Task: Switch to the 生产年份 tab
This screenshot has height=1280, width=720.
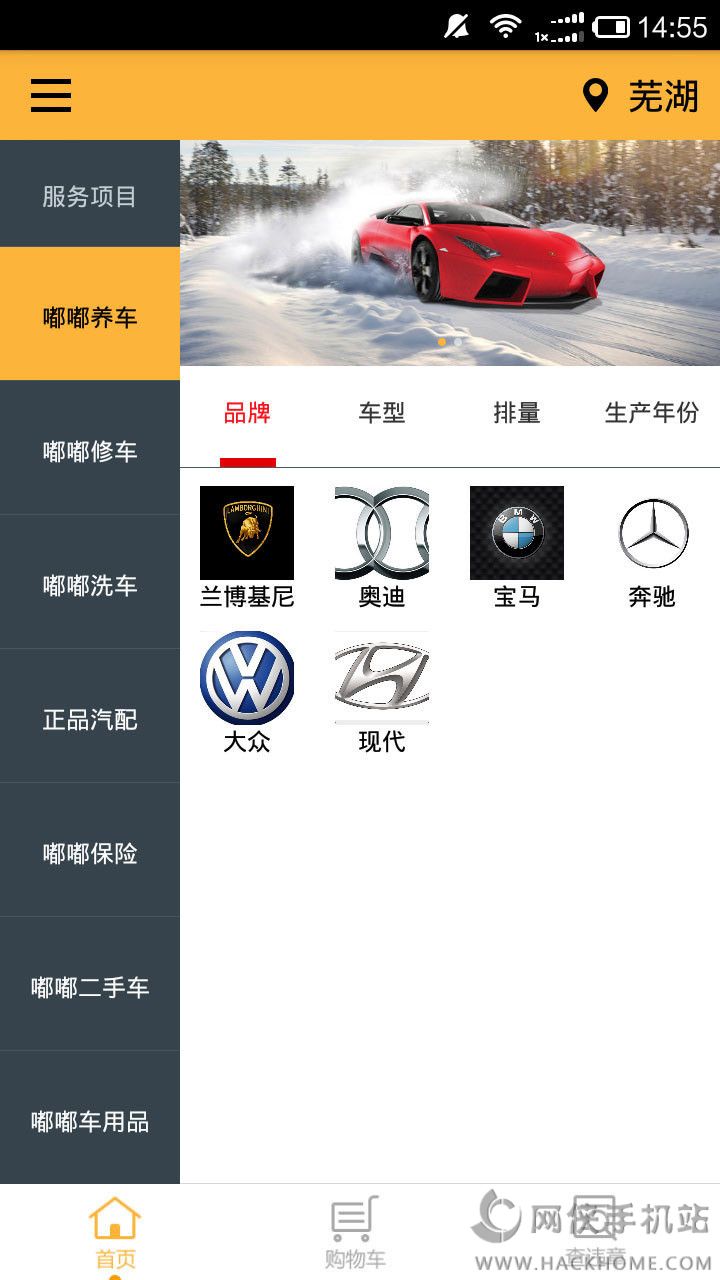Action: click(x=651, y=413)
